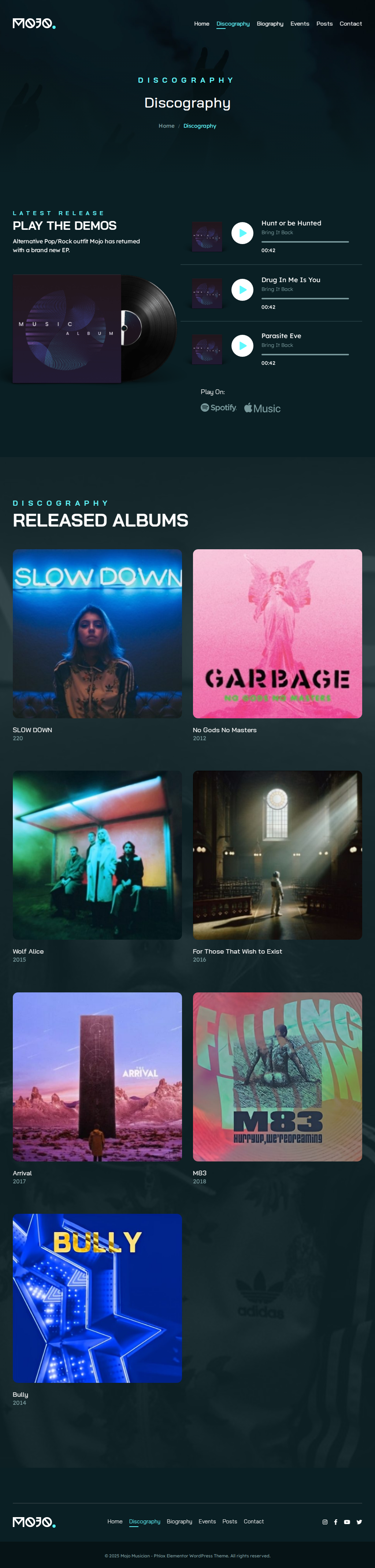The image size is (375, 1568).
Task: Open the Biography page from top menu
Action: (270, 24)
